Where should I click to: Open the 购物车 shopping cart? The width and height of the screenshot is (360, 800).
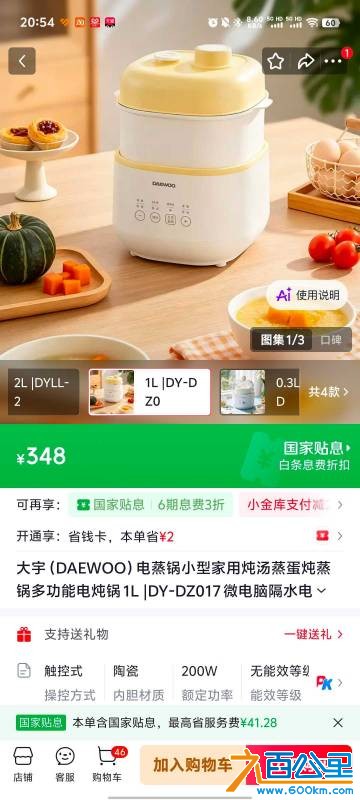tap(108, 764)
